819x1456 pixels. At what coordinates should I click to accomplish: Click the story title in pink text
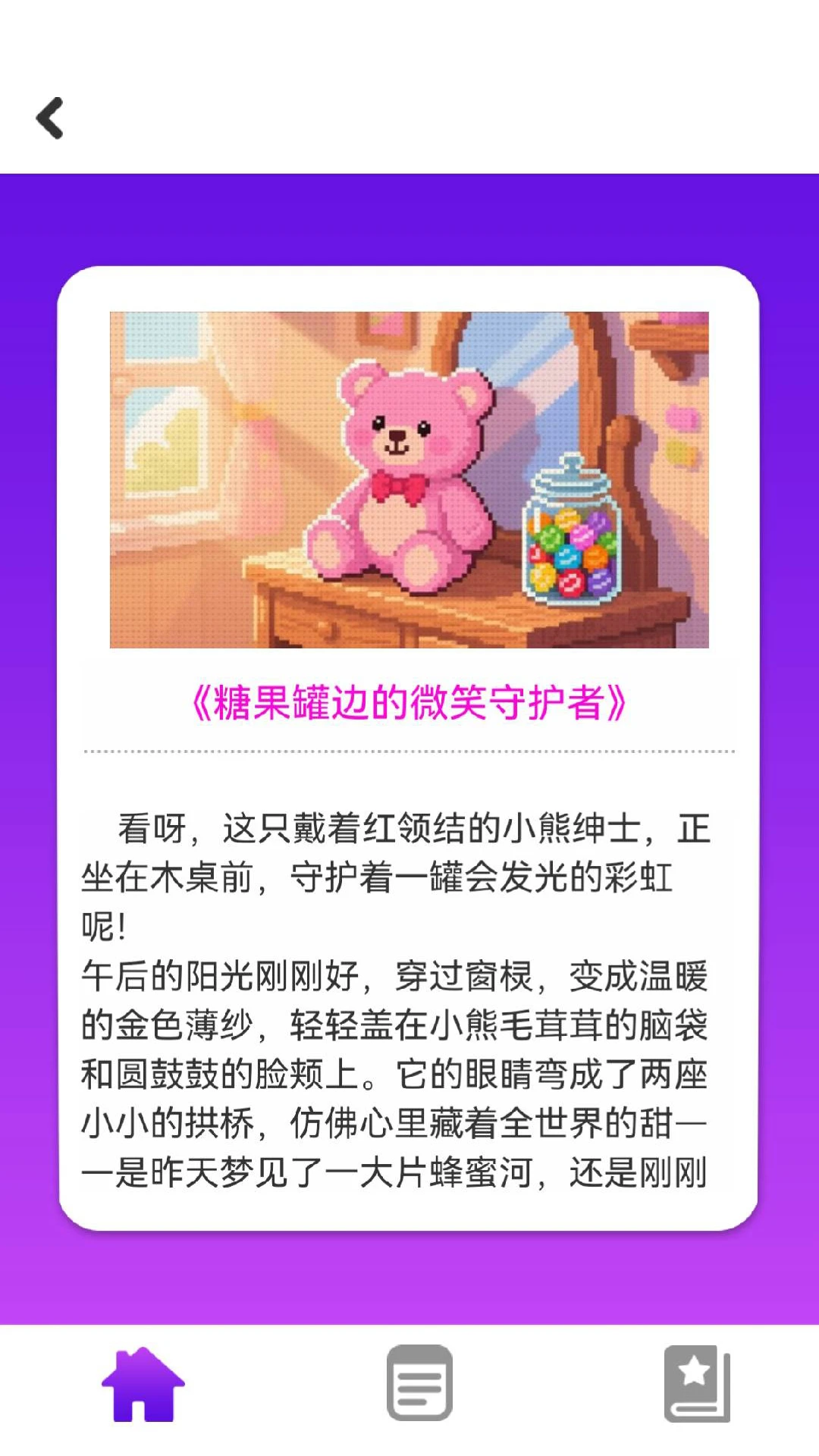coord(409,704)
